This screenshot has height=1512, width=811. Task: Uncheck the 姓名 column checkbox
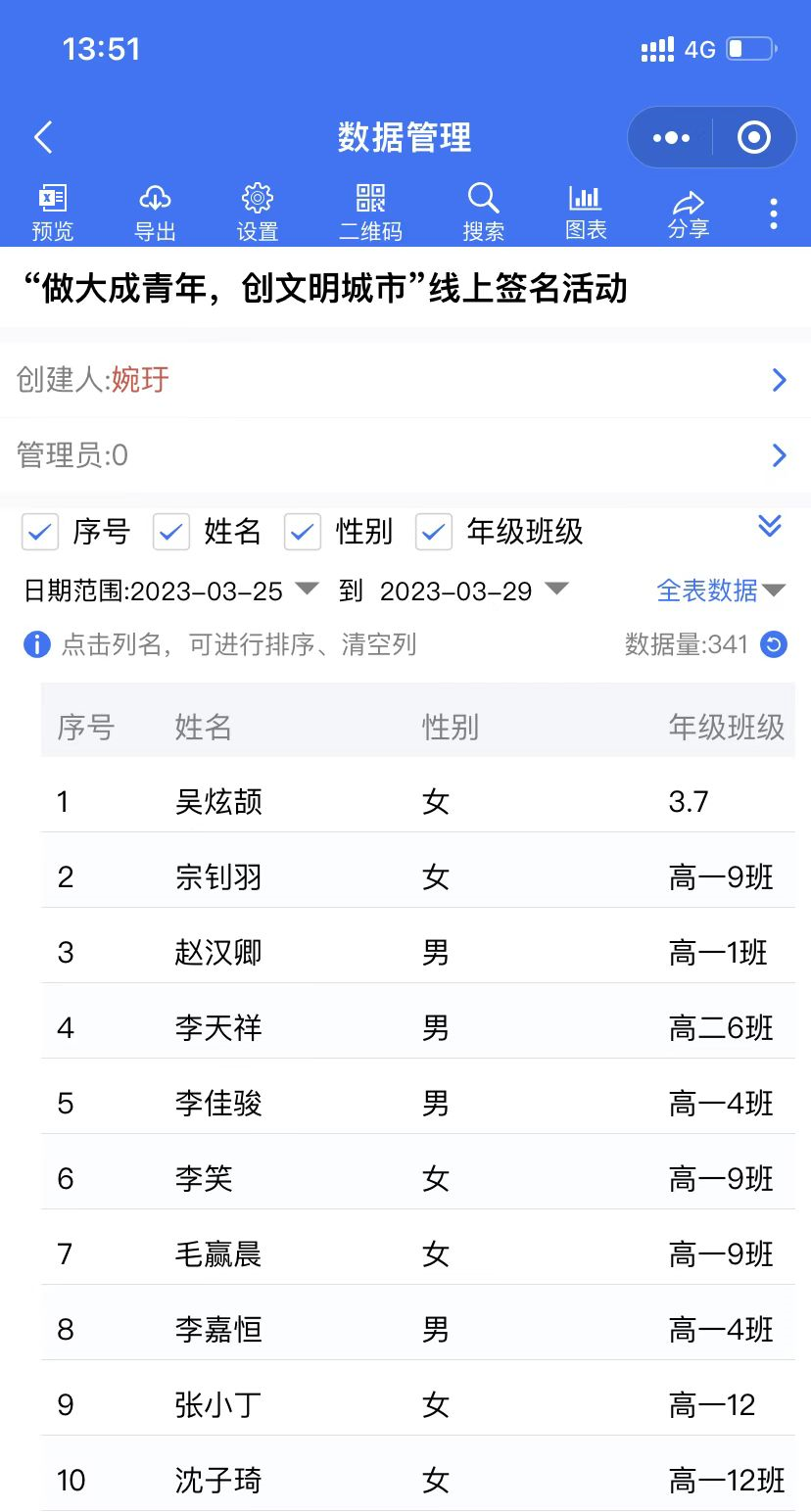(171, 532)
